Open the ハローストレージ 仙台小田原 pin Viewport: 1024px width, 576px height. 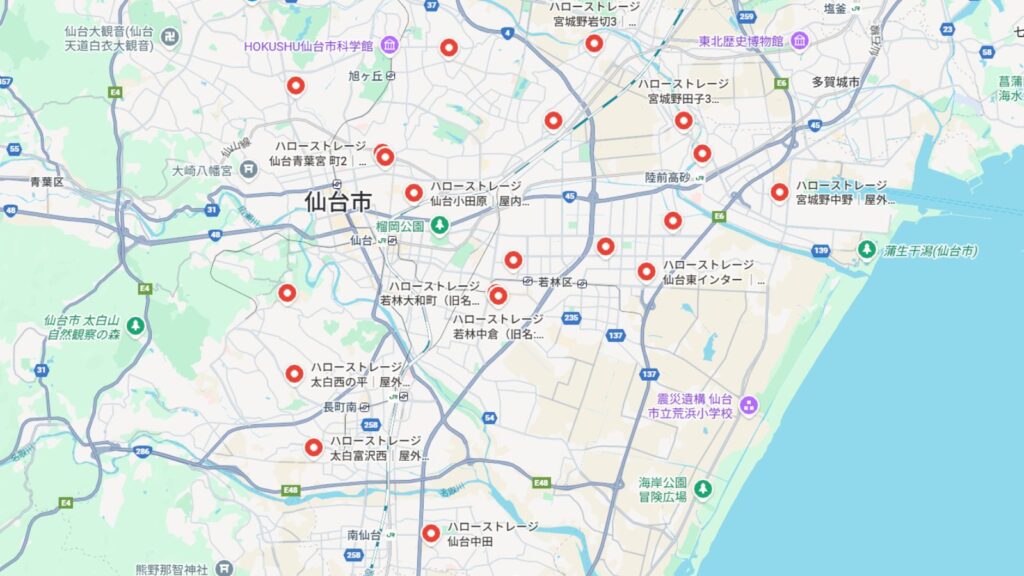tap(414, 193)
